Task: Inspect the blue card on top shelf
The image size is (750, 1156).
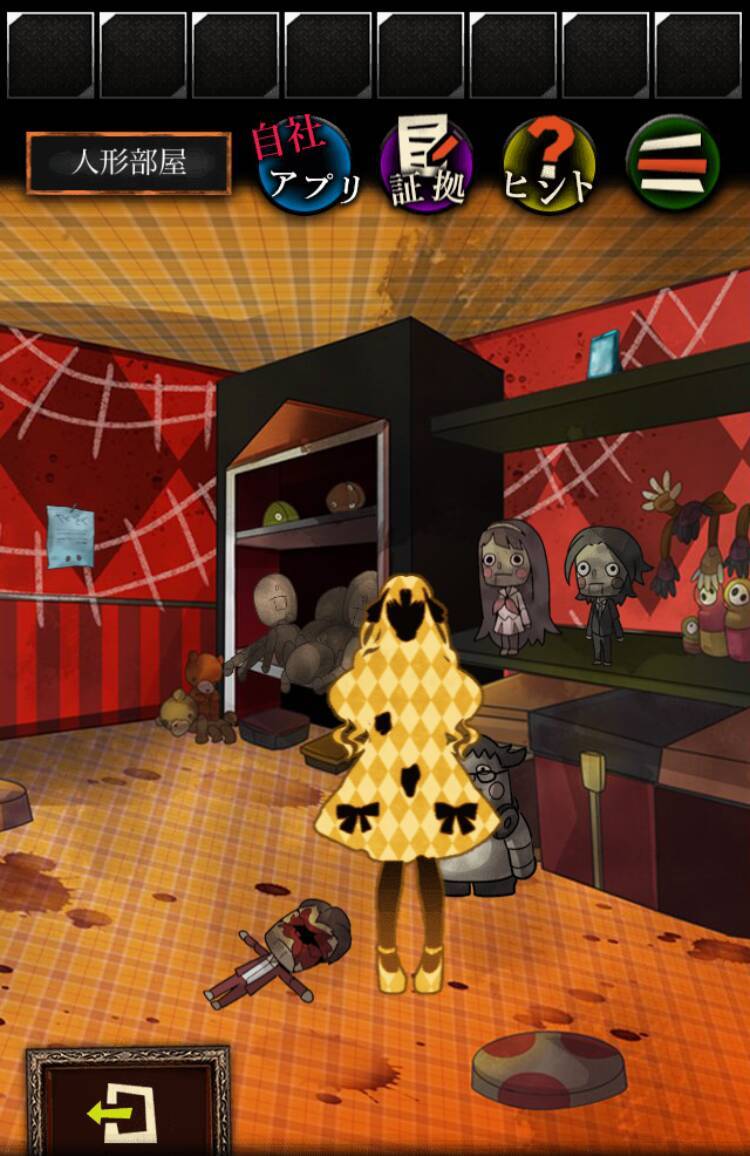Action: [x=603, y=354]
